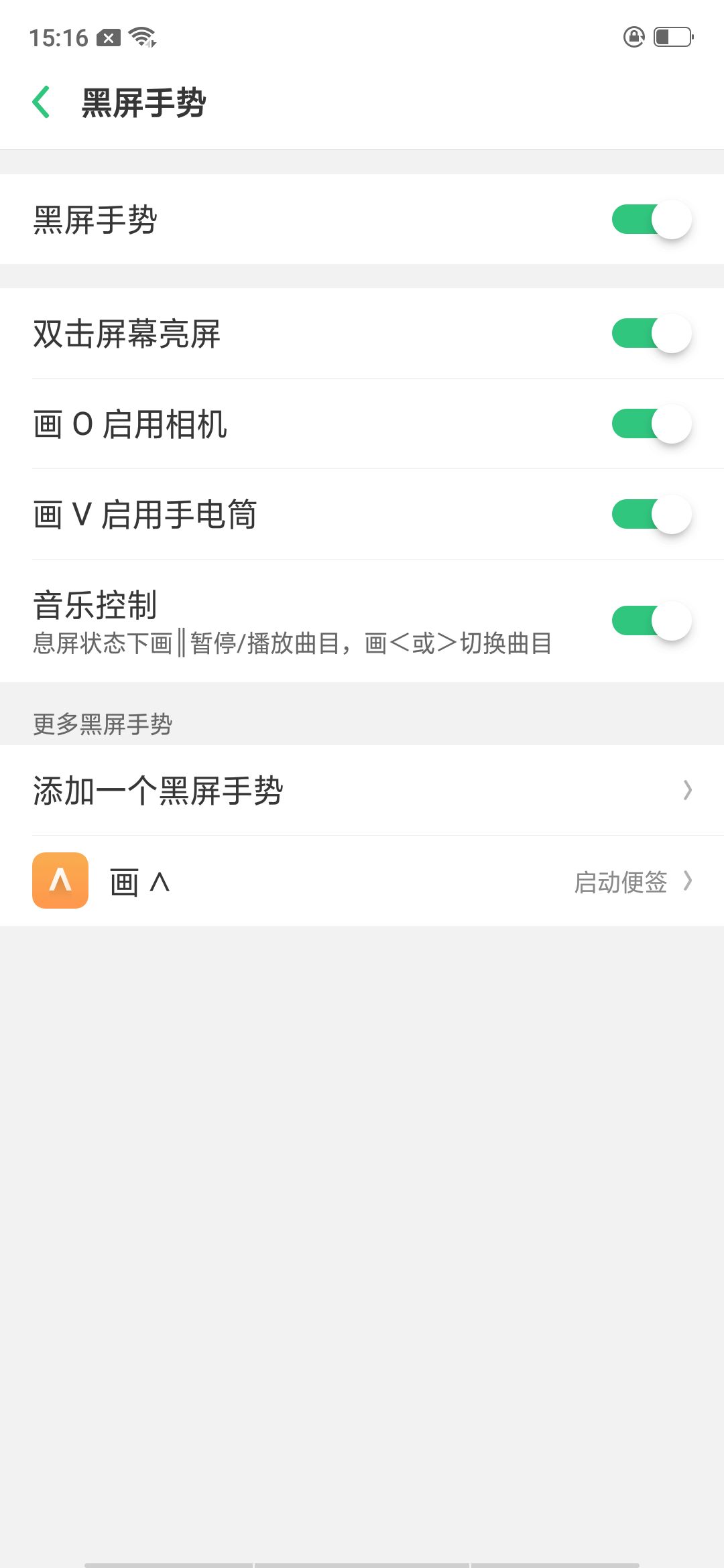Click the signal indicator next to Wi-Fi
Image resolution: width=724 pixels, height=1568 pixels.
(x=153, y=44)
